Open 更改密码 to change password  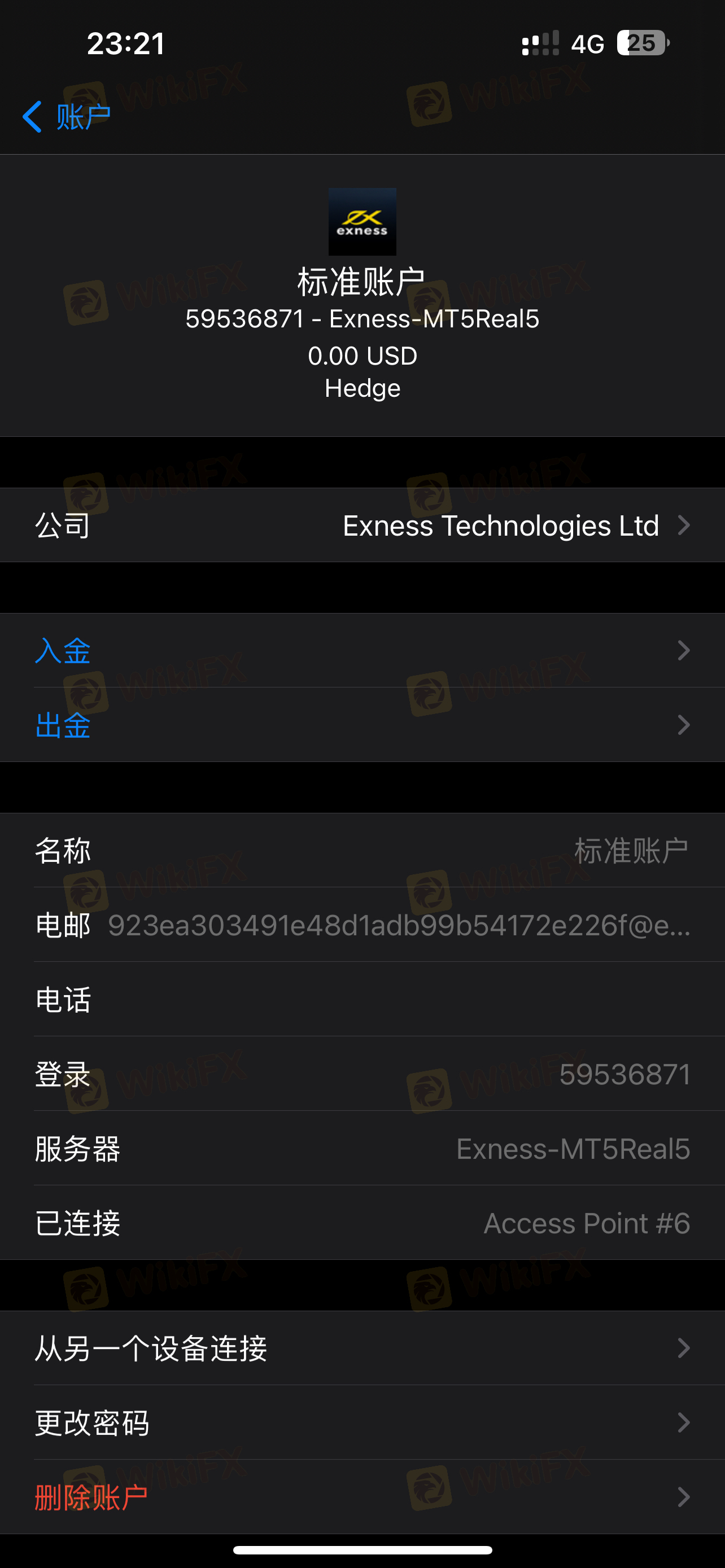tap(362, 1422)
